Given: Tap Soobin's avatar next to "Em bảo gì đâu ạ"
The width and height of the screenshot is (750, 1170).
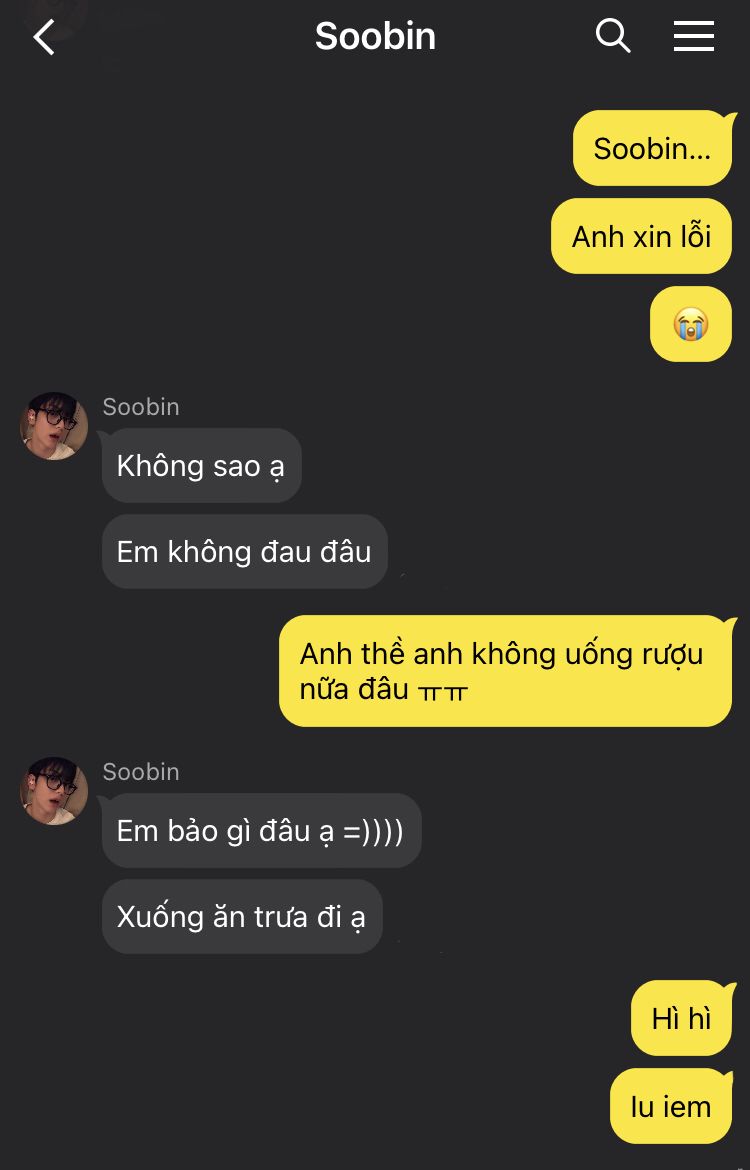Looking at the screenshot, I should click(x=54, y=791).
